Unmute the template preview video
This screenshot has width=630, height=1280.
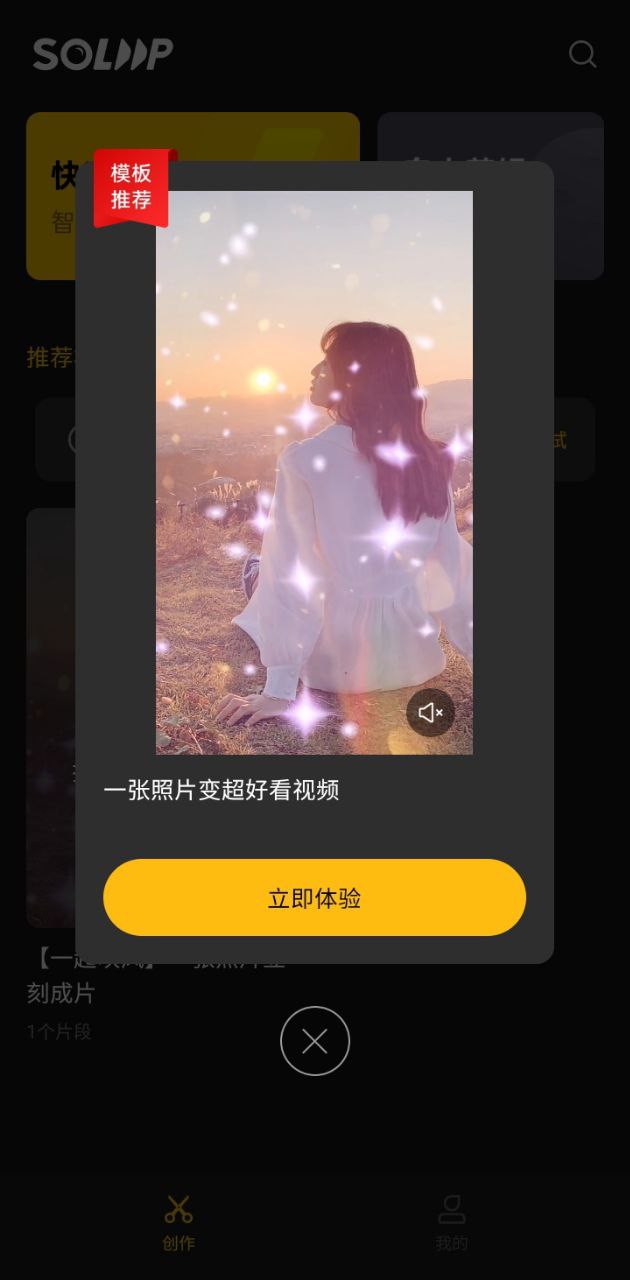click(430, 712)
